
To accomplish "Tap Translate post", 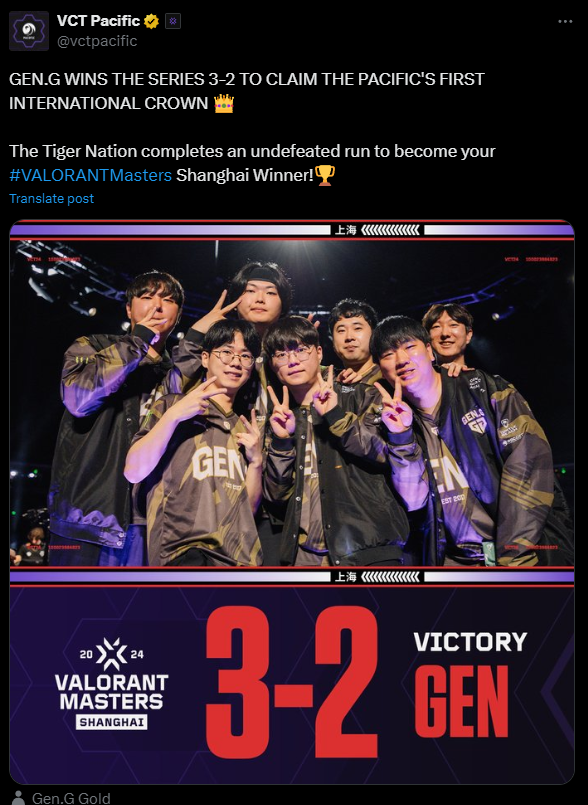I will pyautogui.click(x=51, y=199).
